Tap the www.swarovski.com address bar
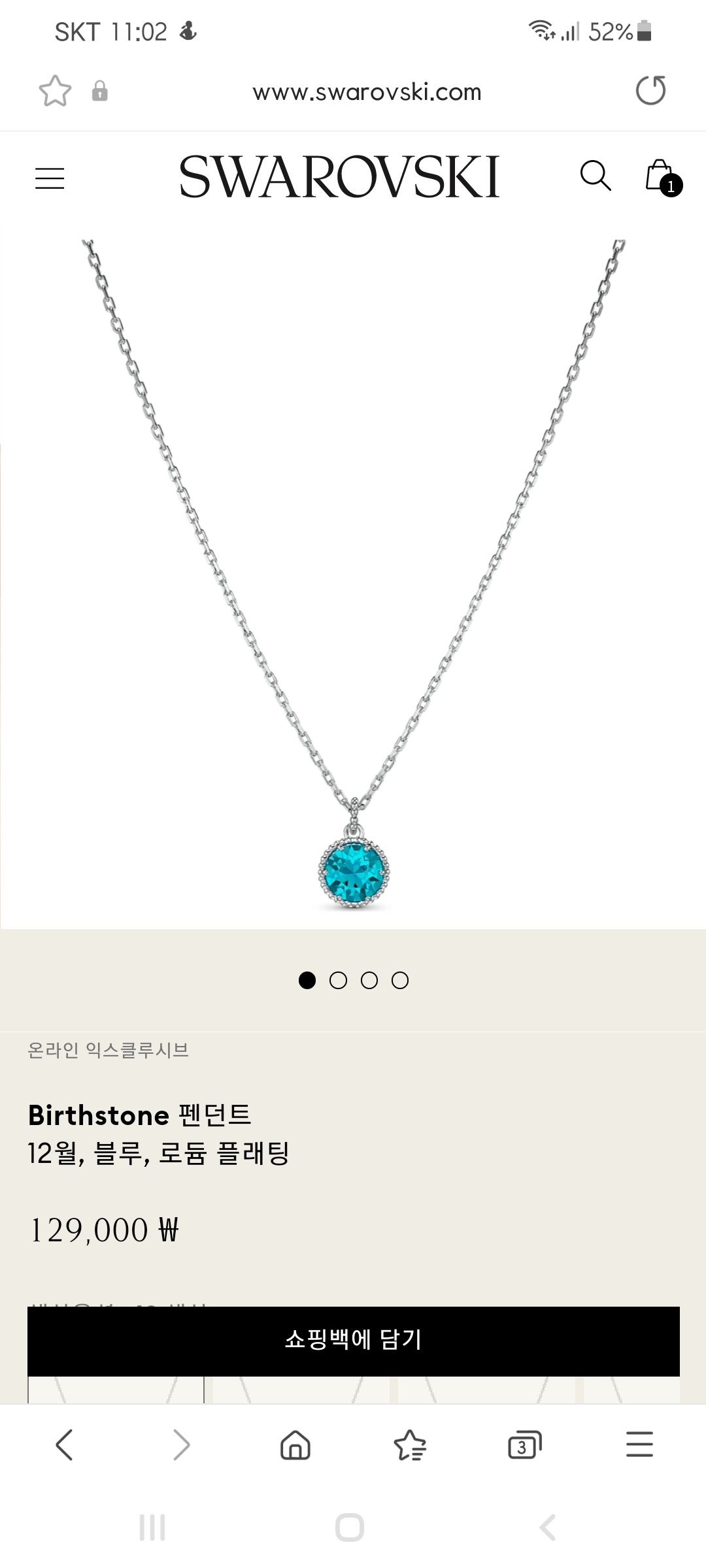Image resolution: width=706 pixels, height=1568 pixels. click(x=367, y=92)
